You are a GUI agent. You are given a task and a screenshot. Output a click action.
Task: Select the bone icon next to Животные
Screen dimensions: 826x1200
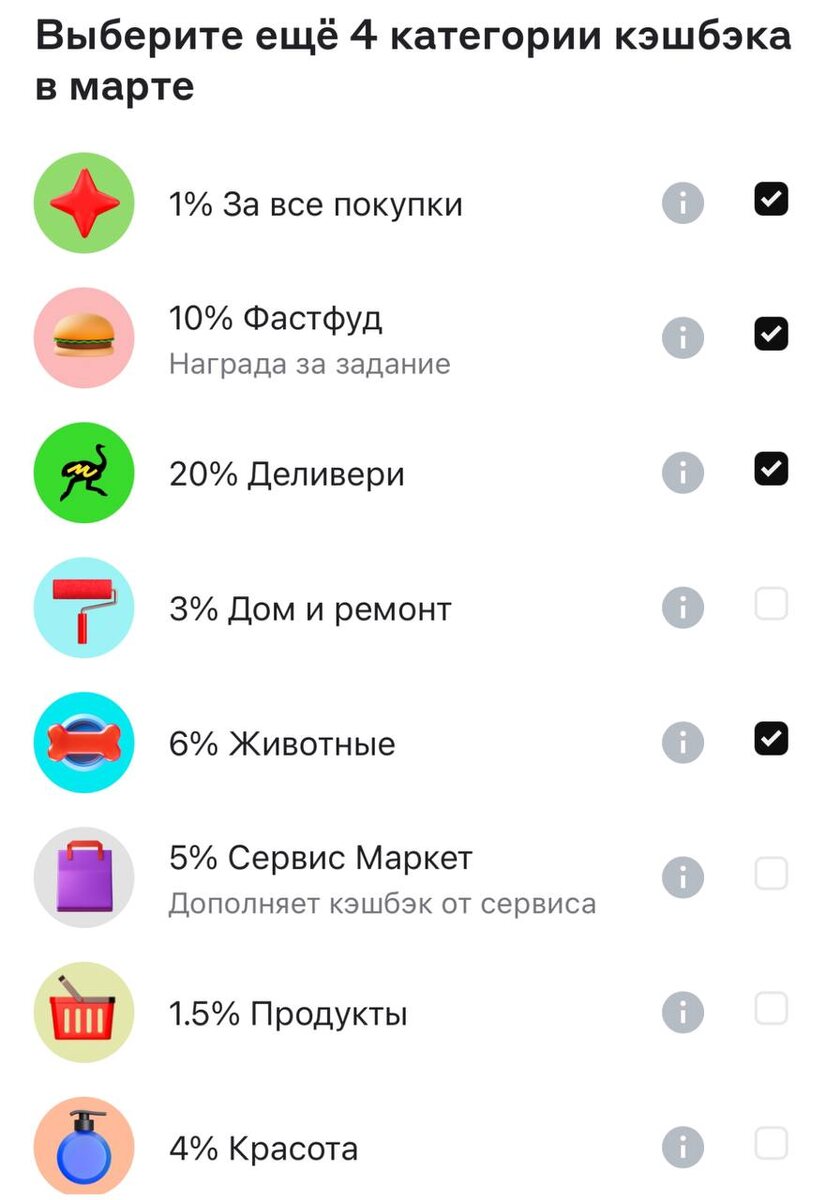[x=84, y=743]
